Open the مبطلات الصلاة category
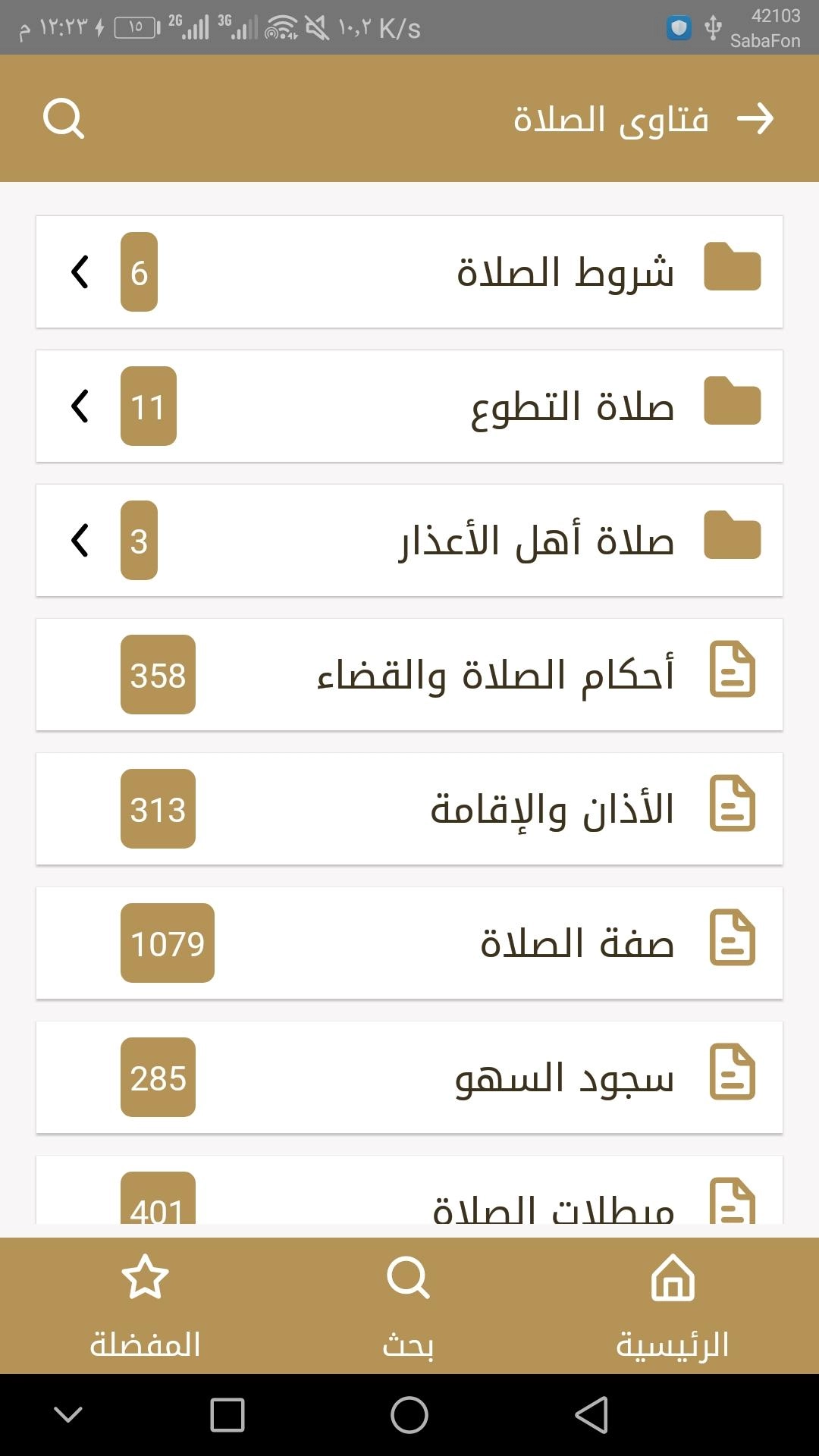Image resolution: width=819 pixels, height=1456 pixels. [x=409, y=1198]
